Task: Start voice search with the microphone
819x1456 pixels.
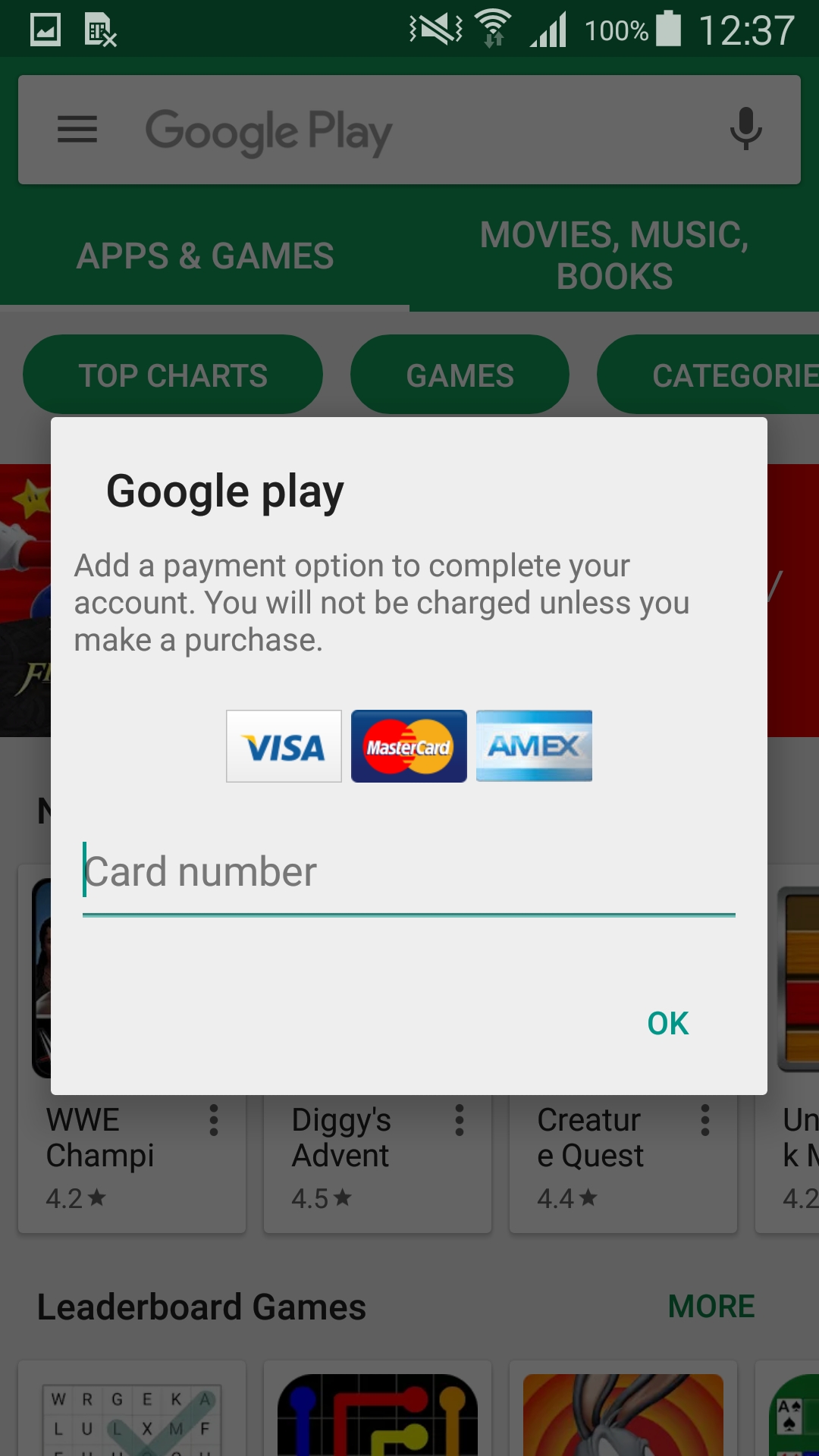Action: pyautogui.click(x=745, y=129)
